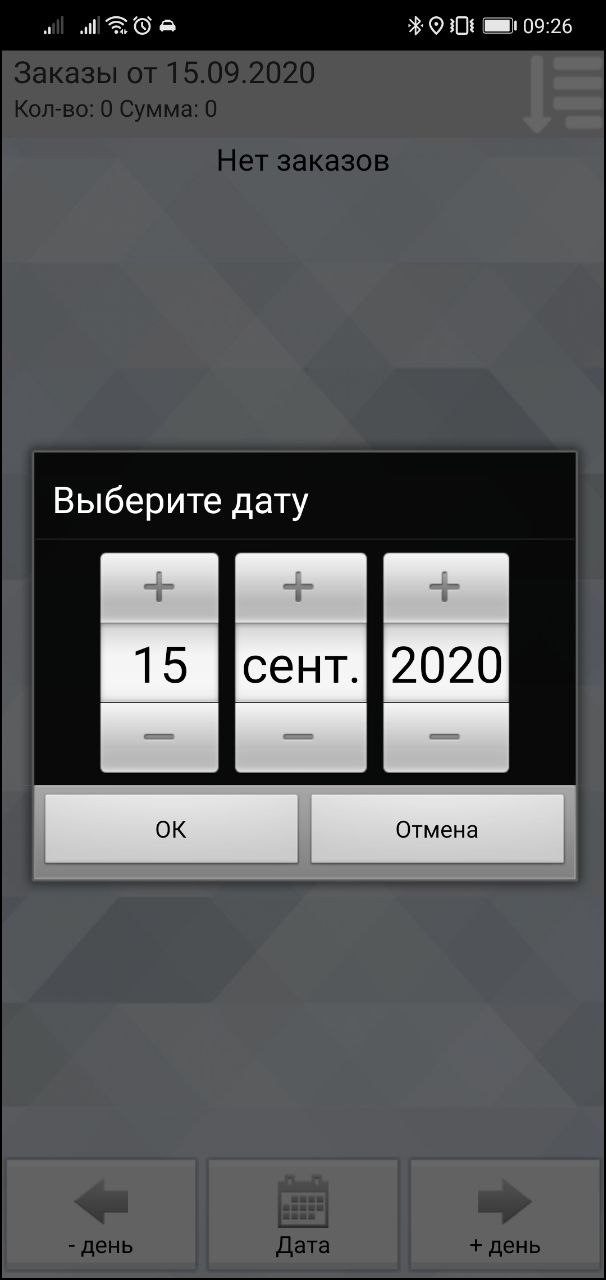The image size is (606, 1280).
Task: Confirm the date with OK
Action: pos(171,829)
